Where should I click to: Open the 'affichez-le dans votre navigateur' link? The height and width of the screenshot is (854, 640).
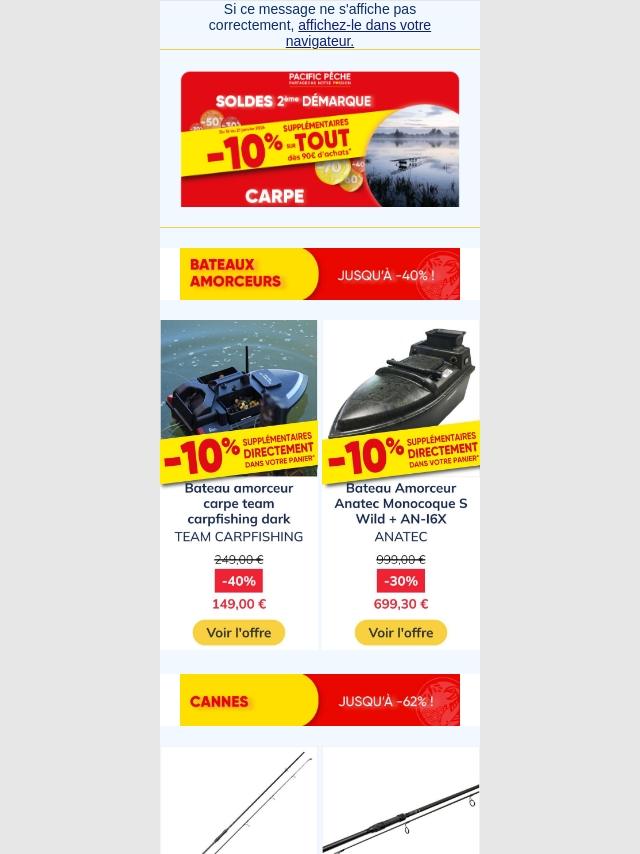pos(364,25)
